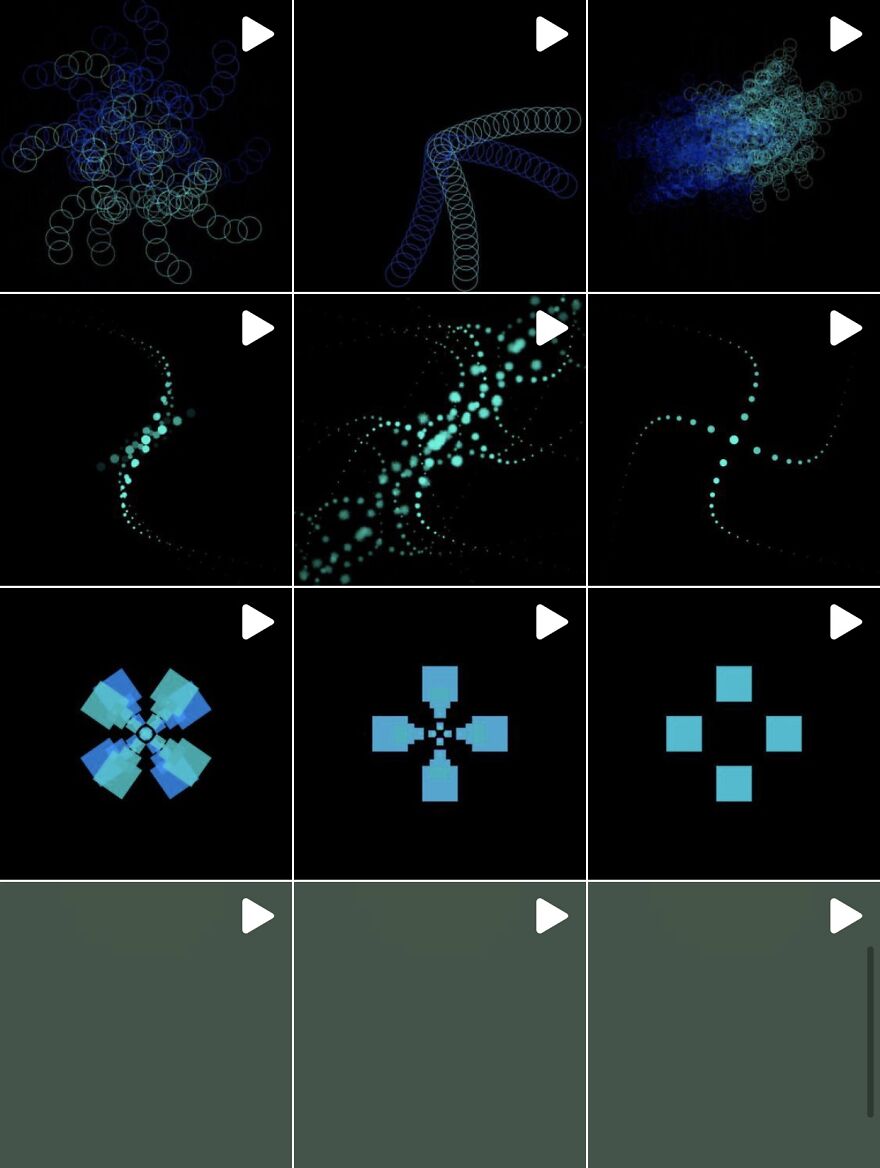This screenshot has height=1168, width=880.
Task: Play the dense blue particle cloud video
Action: (846, 33)
